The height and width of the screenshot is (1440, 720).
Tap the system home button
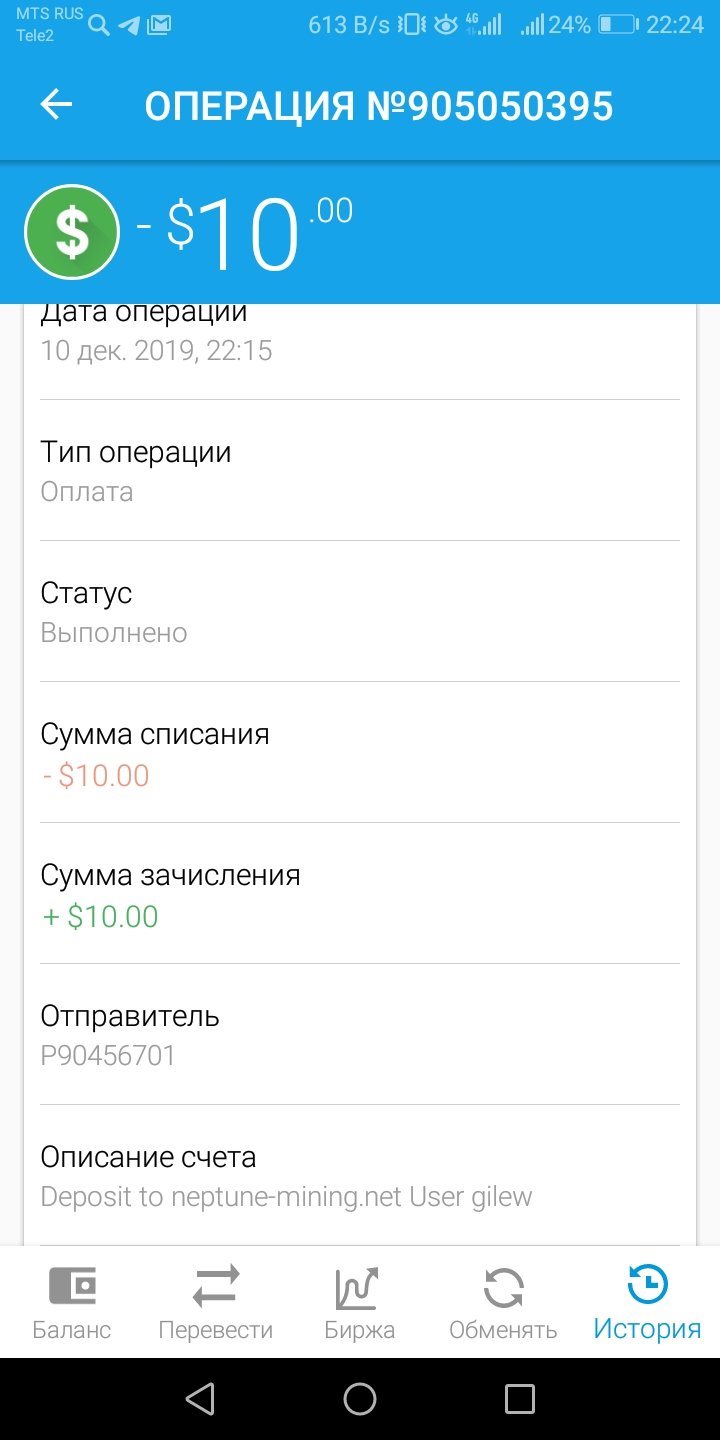pos(360,1399)
